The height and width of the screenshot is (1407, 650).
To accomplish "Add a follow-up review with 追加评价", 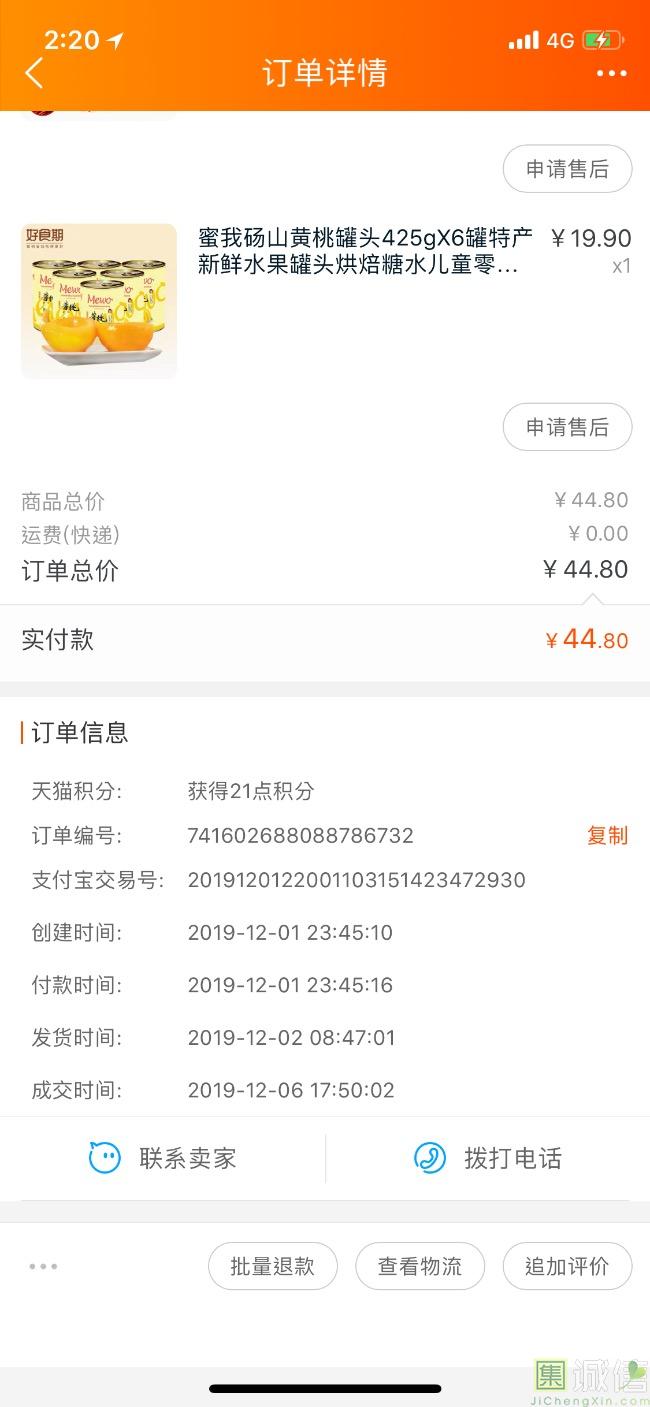I will click(x=567, y=1266).
